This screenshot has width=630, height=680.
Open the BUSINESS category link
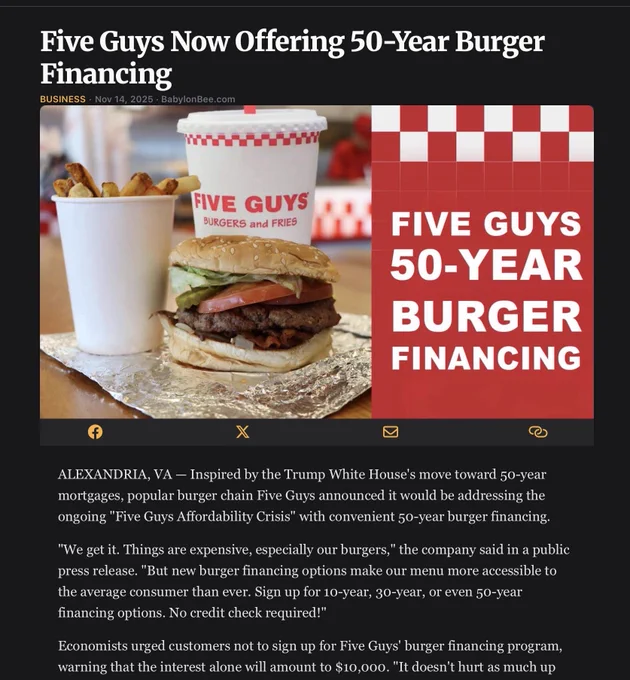(x=63, y=99)
